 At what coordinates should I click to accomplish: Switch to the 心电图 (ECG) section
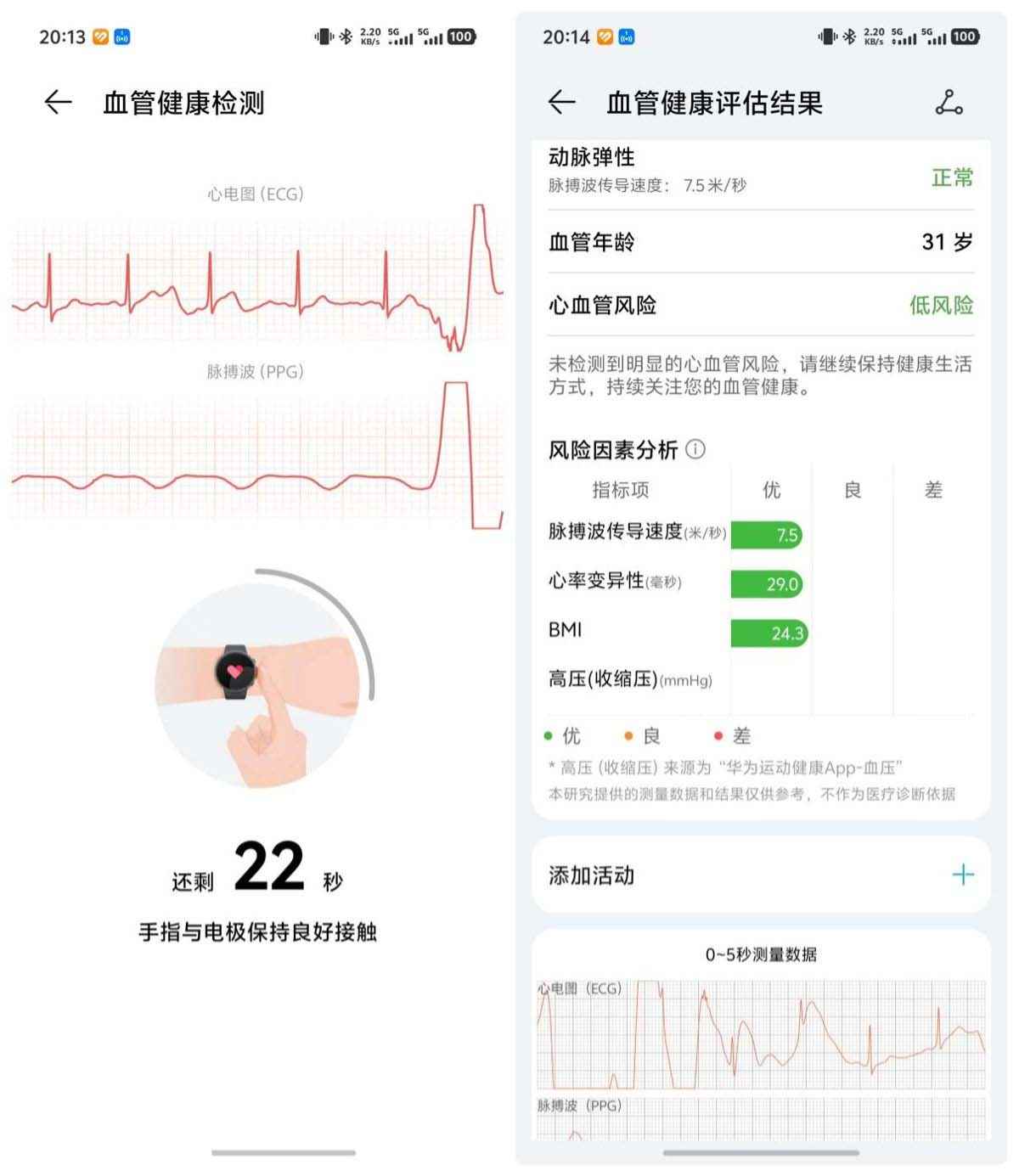pos(253,194)
